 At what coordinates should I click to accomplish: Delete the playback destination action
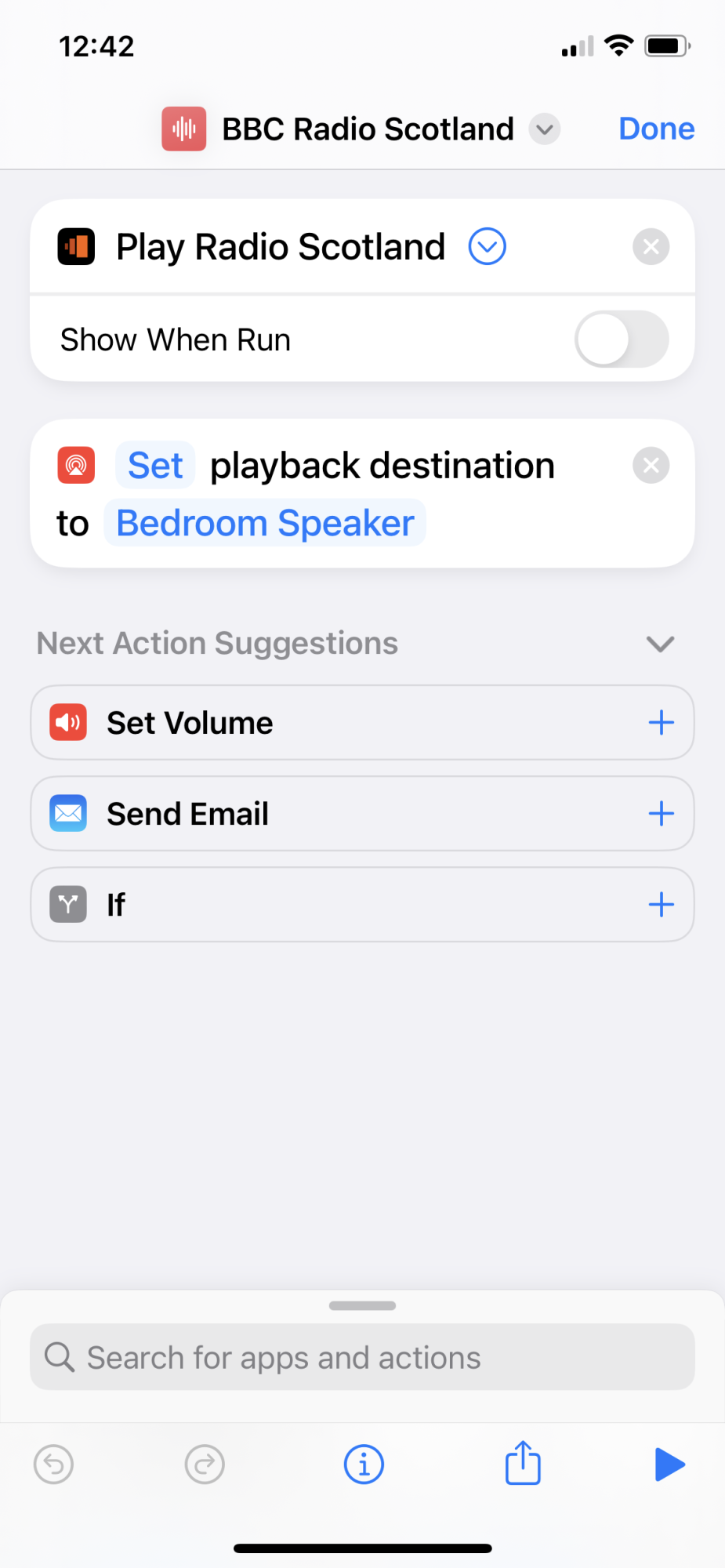pos(651,466)
